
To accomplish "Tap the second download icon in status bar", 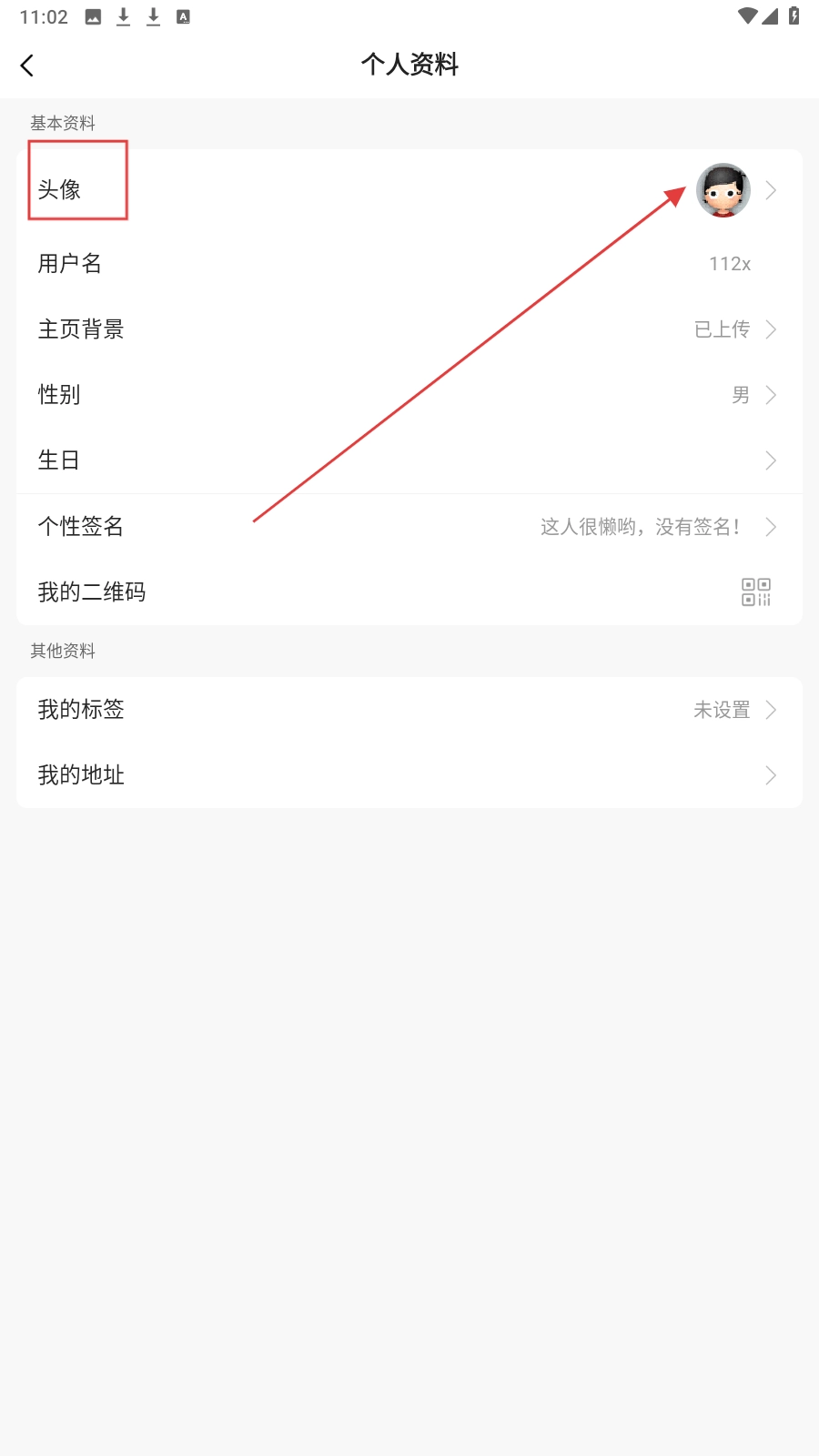I will point(153,15).
